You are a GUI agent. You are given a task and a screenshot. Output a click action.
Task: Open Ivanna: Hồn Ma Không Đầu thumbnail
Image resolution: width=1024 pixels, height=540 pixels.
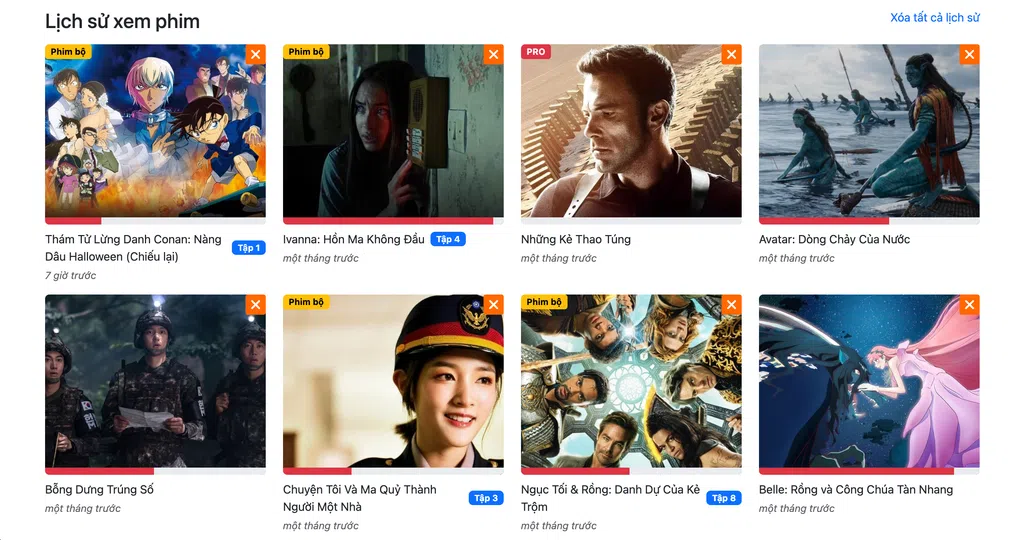pos(393,131)
